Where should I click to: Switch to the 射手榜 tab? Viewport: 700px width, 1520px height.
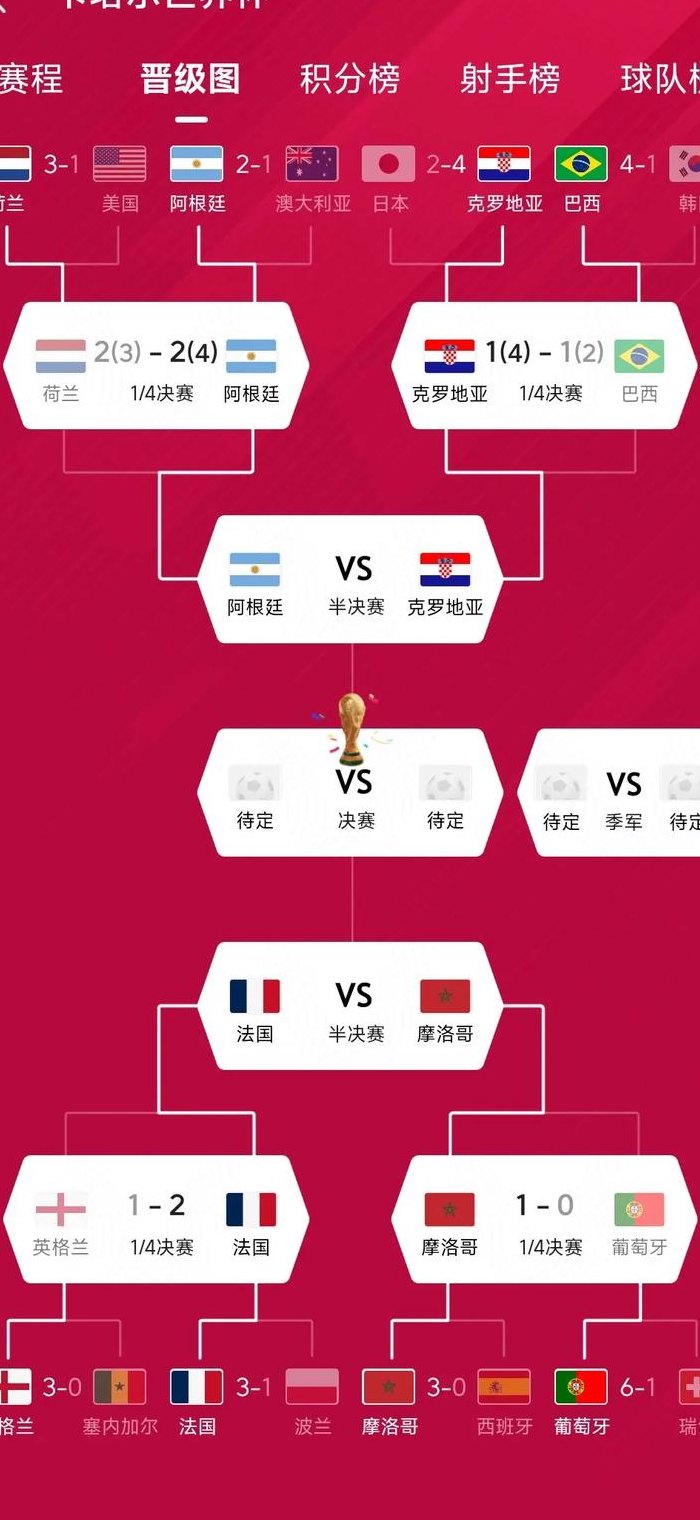(510, 78)
